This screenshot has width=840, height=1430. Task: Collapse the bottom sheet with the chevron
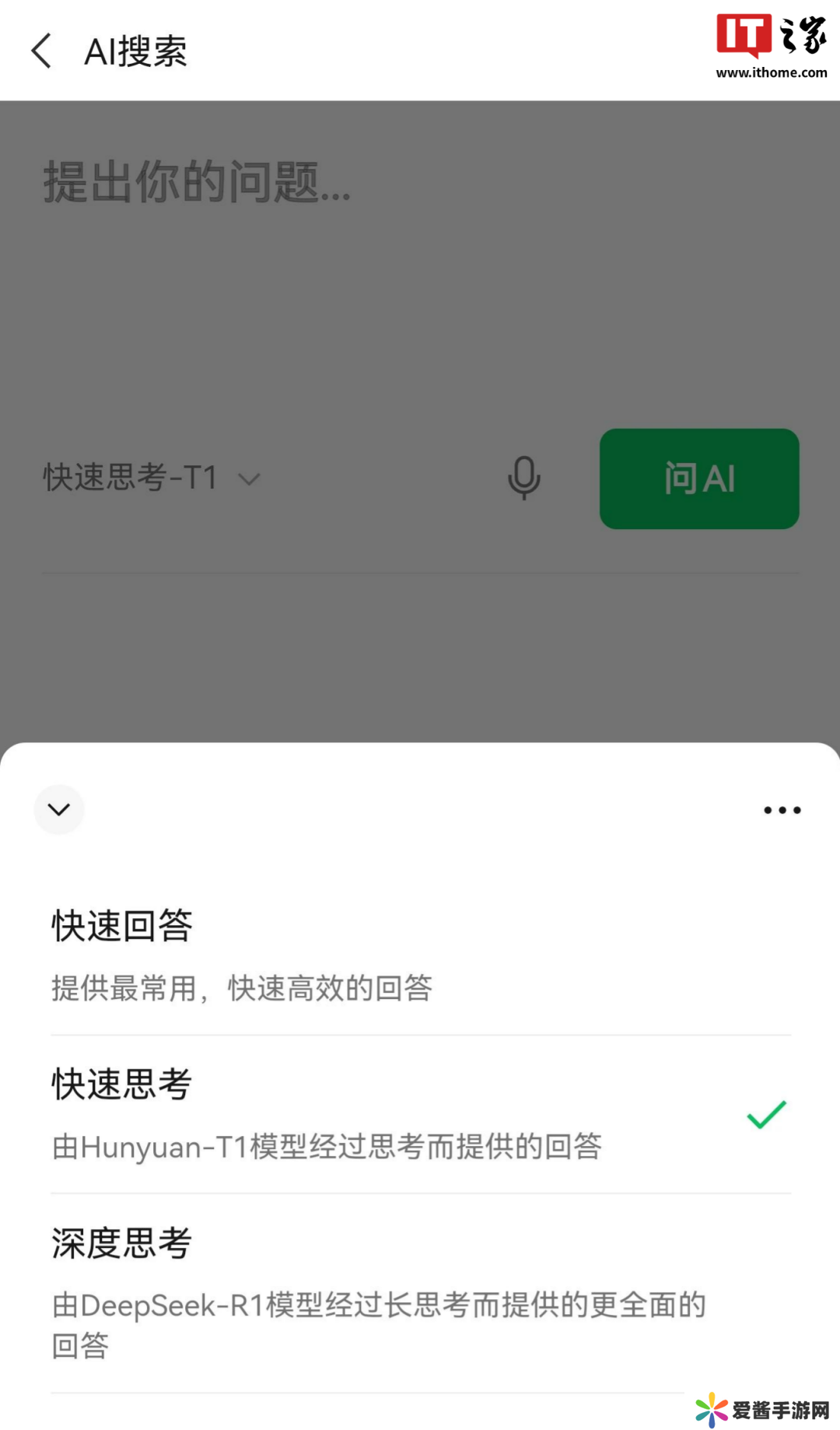pos(59,810)
